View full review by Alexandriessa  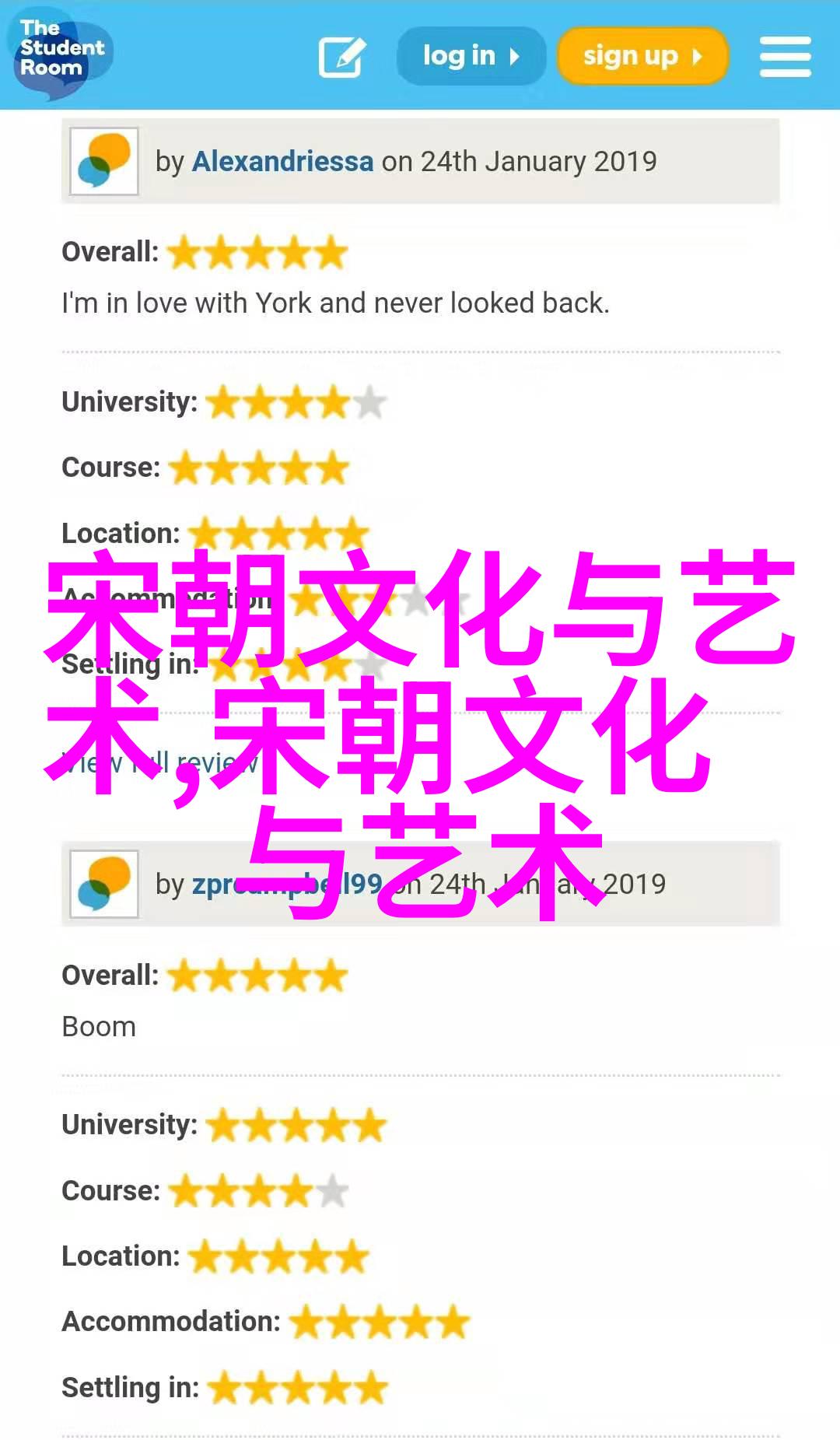pos(159,763)
